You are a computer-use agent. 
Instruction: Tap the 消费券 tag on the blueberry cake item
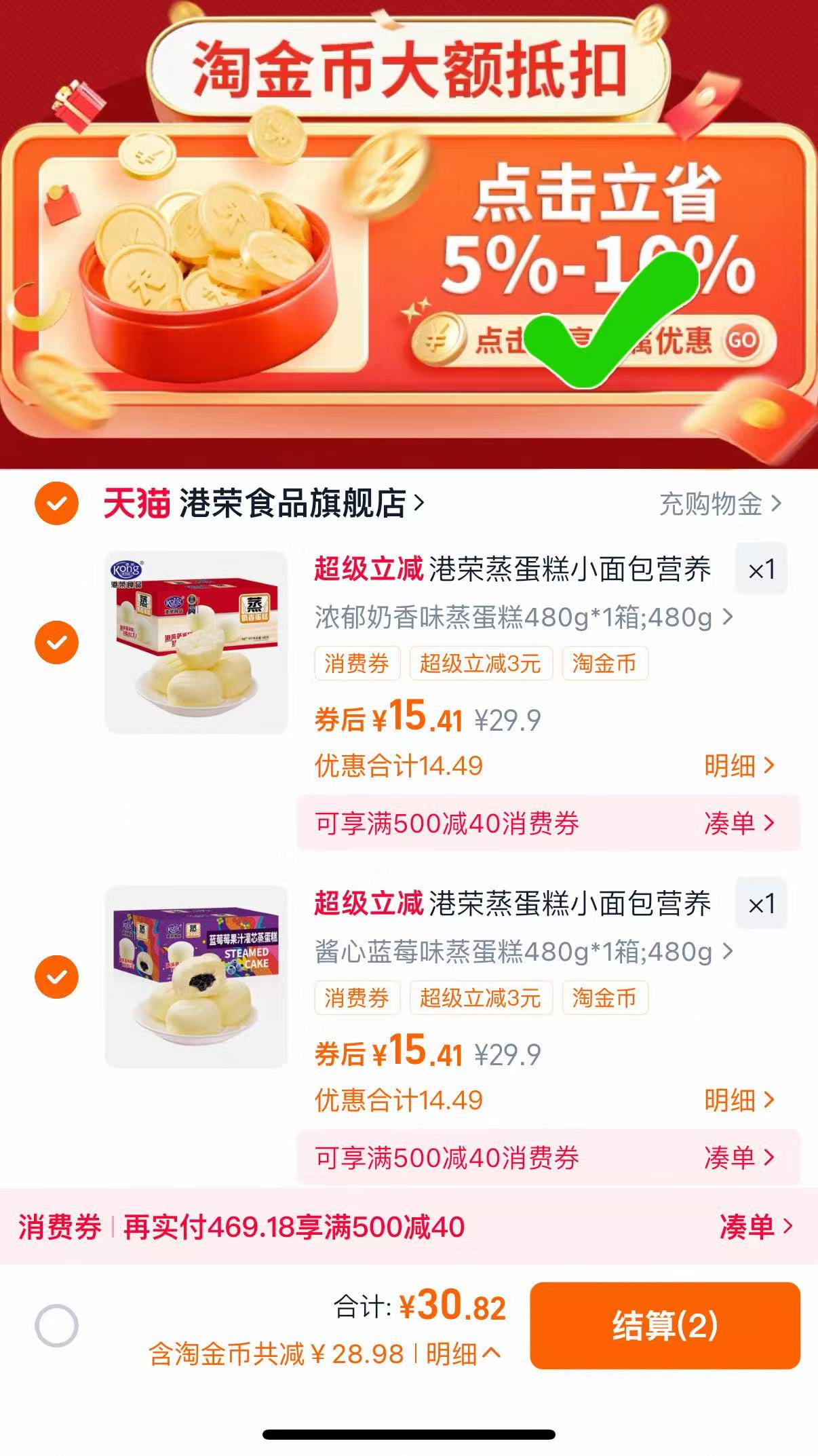[x=356, y=997]
